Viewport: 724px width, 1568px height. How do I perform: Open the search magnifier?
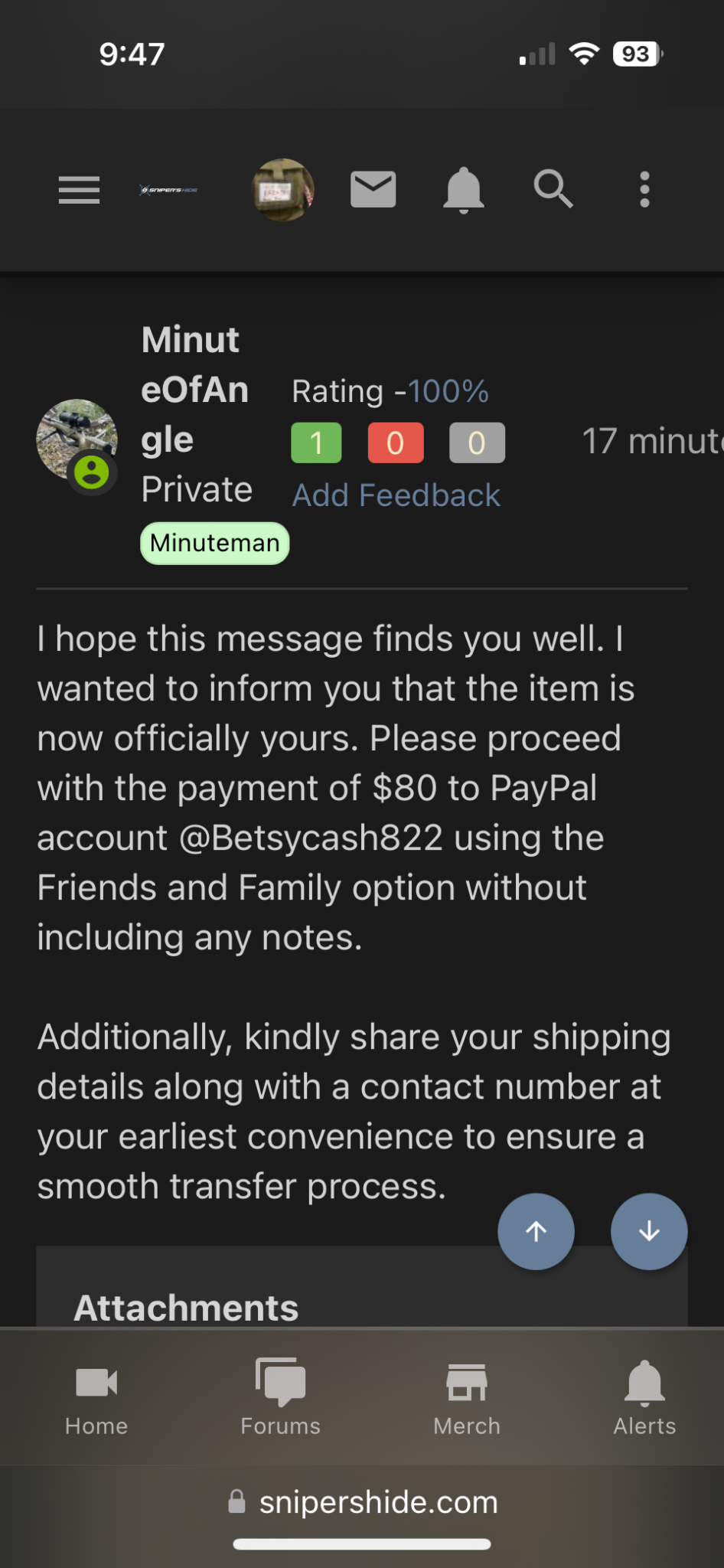point(553,189)
